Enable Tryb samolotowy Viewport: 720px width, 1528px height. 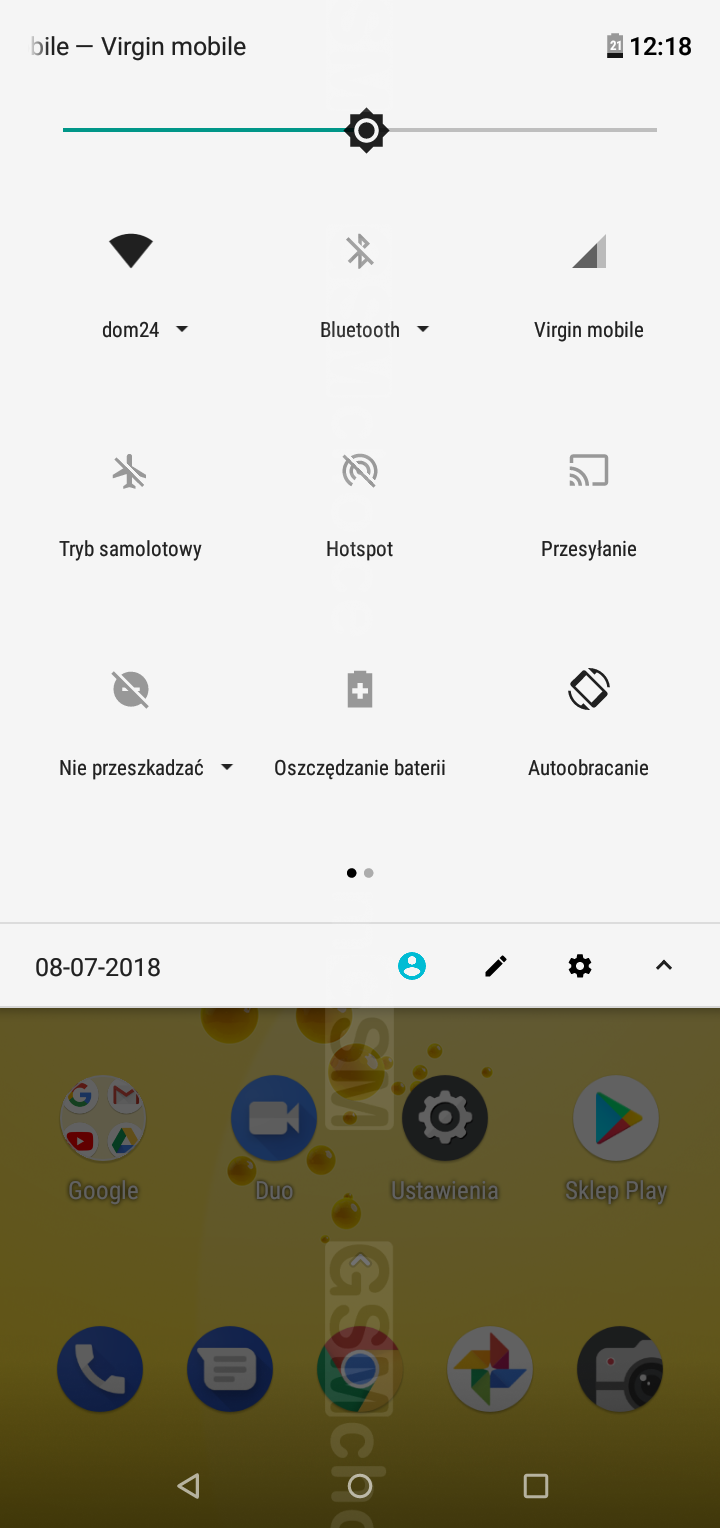coord(130,471)
